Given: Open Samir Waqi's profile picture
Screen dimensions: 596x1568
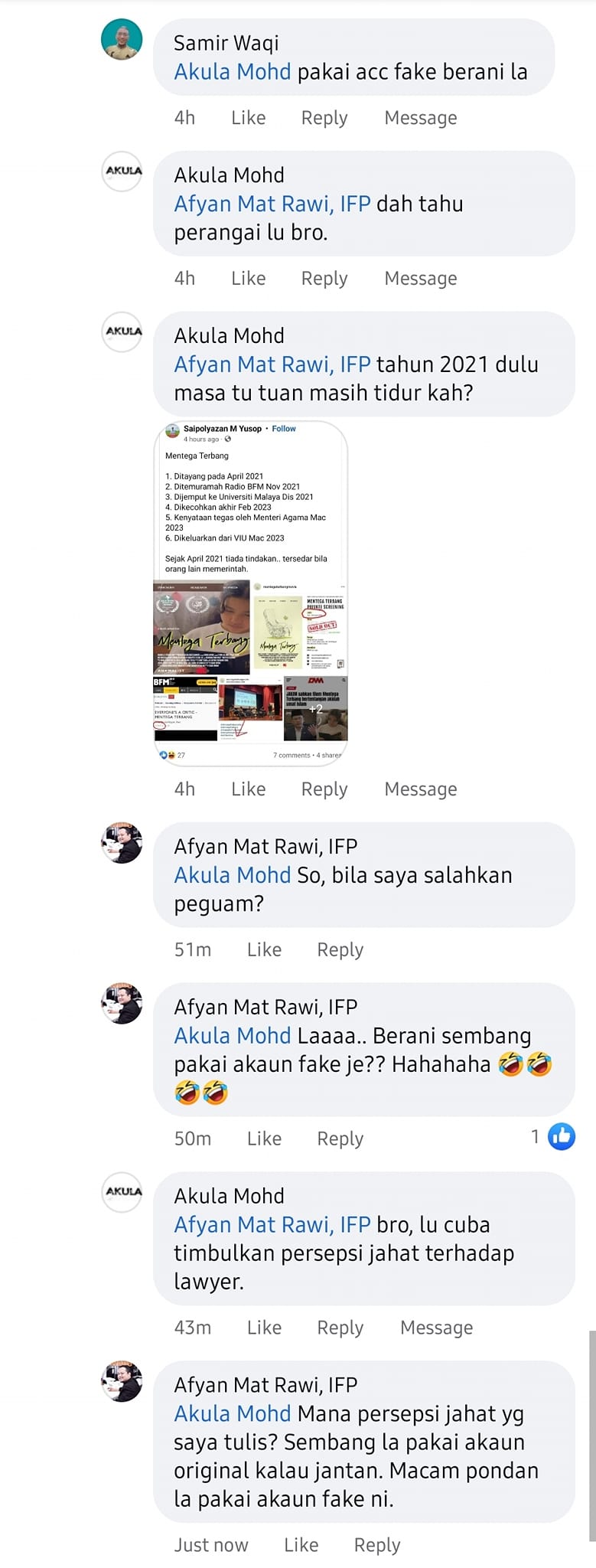Looking at the screenshot, I should point(122,39).
